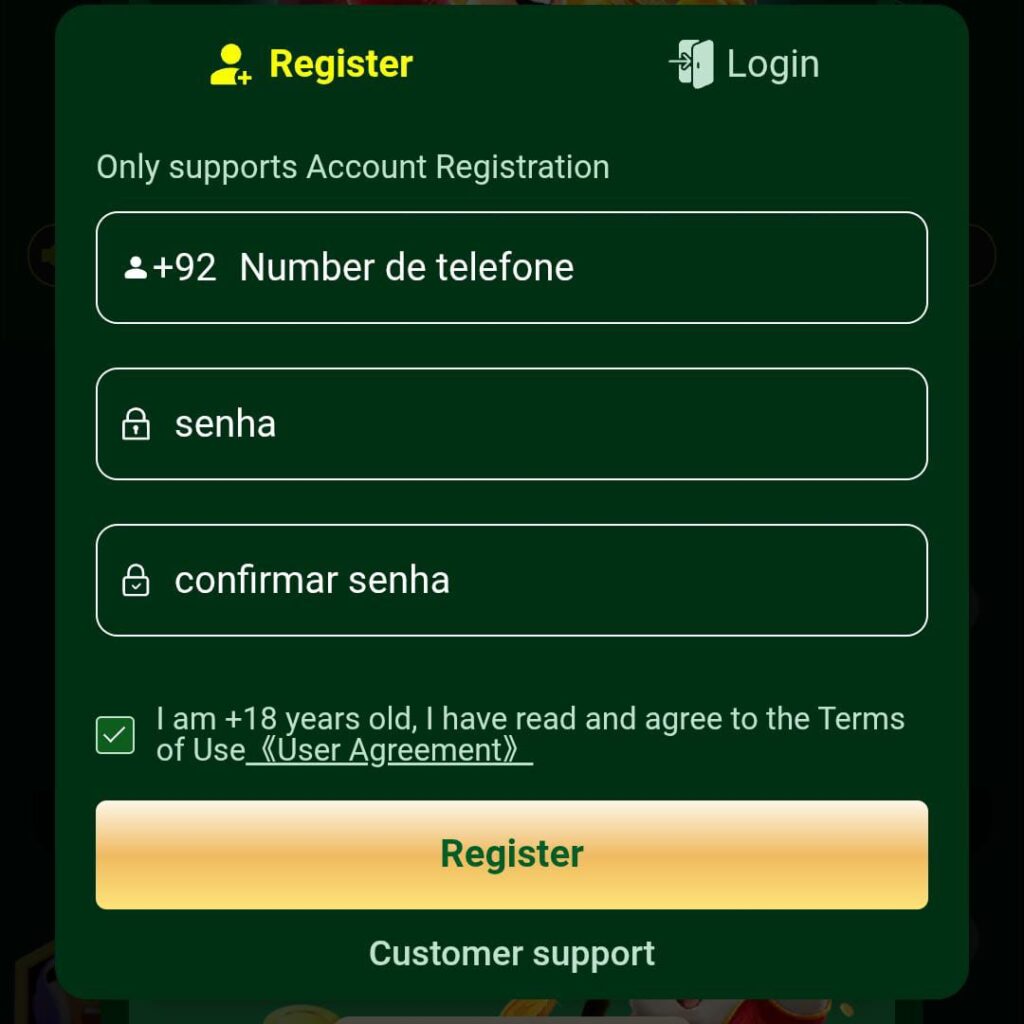Uncheck the +18 age agreement checkbox

tap(116, 735)
